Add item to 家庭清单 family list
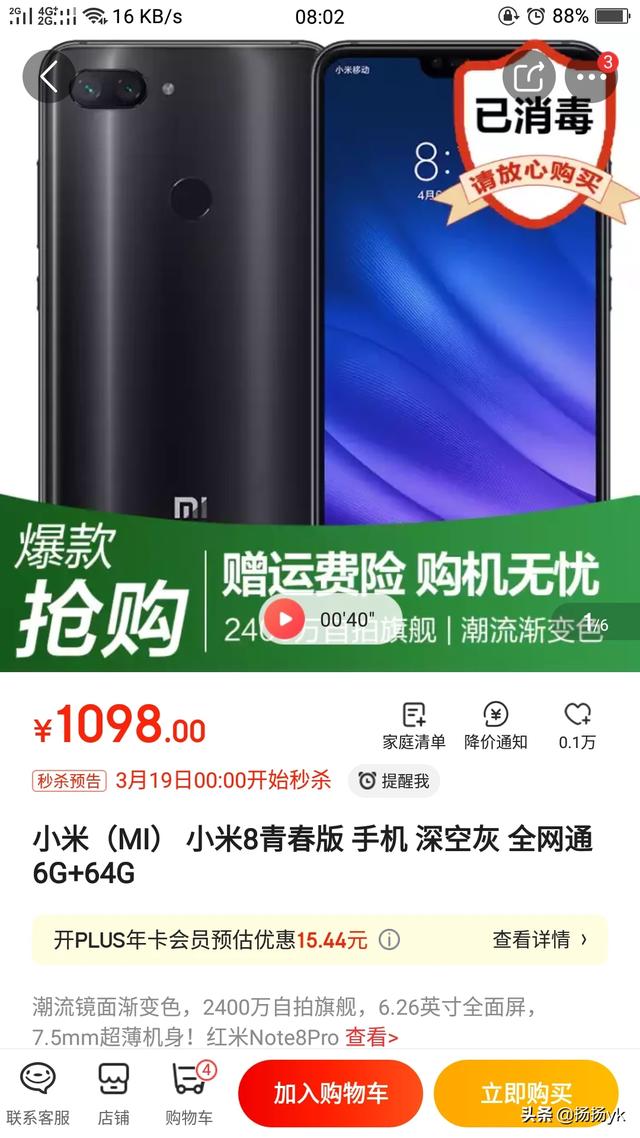Screen dimensions: 640x1138 tap(413, 725)
